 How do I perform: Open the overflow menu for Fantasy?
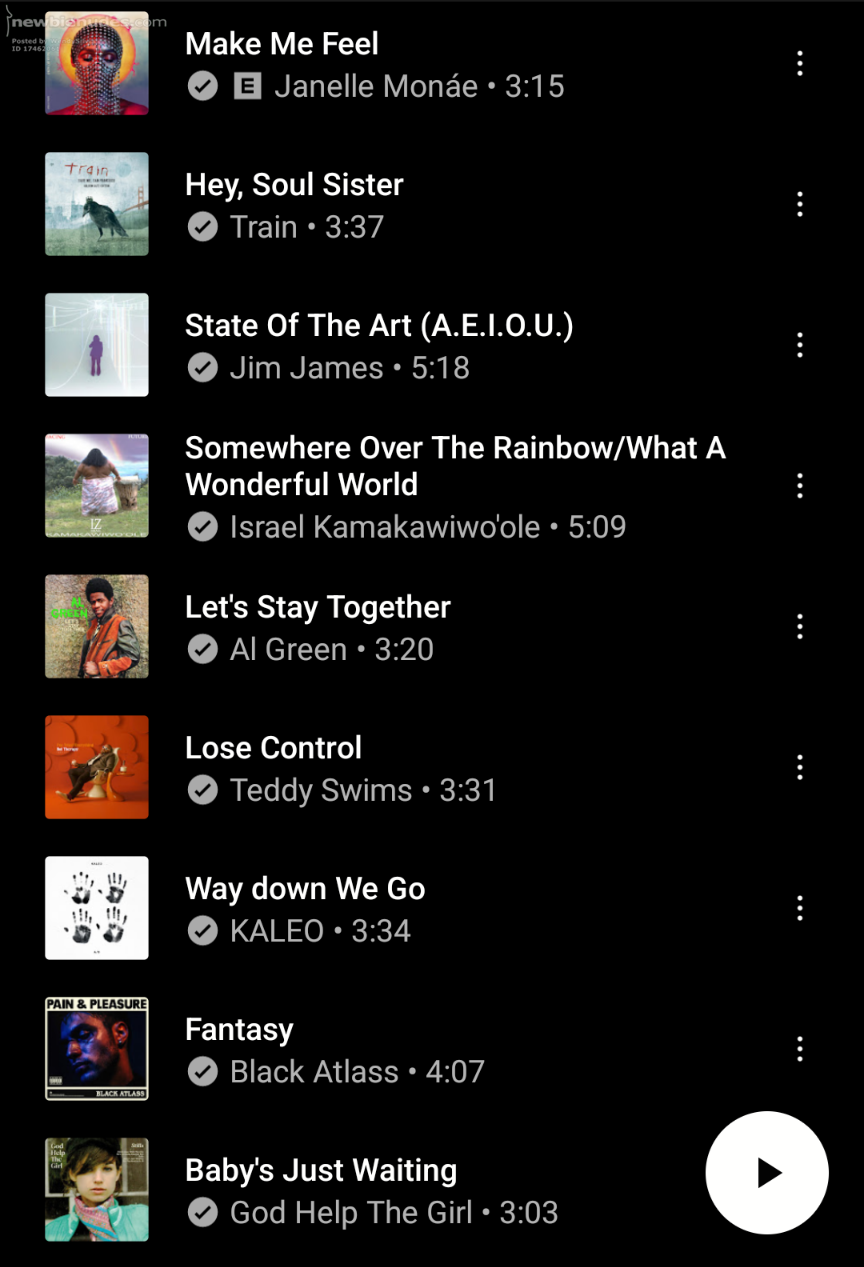click(799, 1049)
